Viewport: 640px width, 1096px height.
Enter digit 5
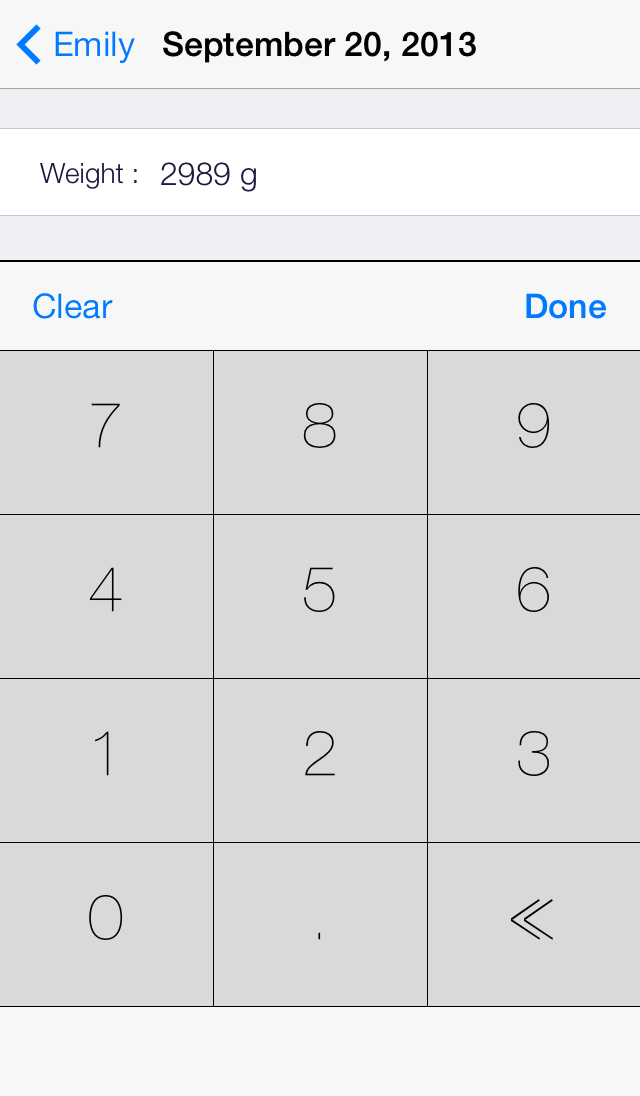(x=320, y=596)
